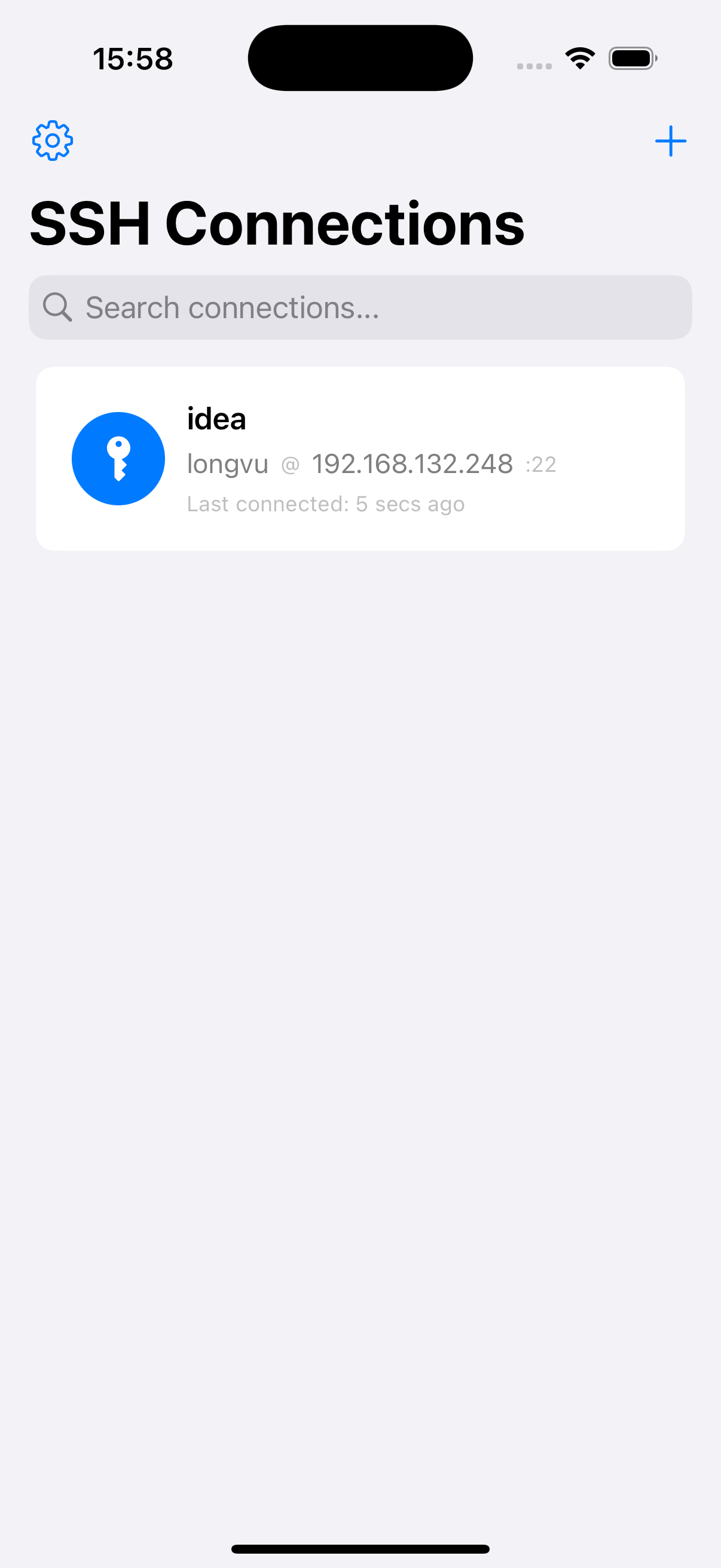Select the blue key icon on idea connection
This screenshot has height=1568, width=721.
coord(118,459)
